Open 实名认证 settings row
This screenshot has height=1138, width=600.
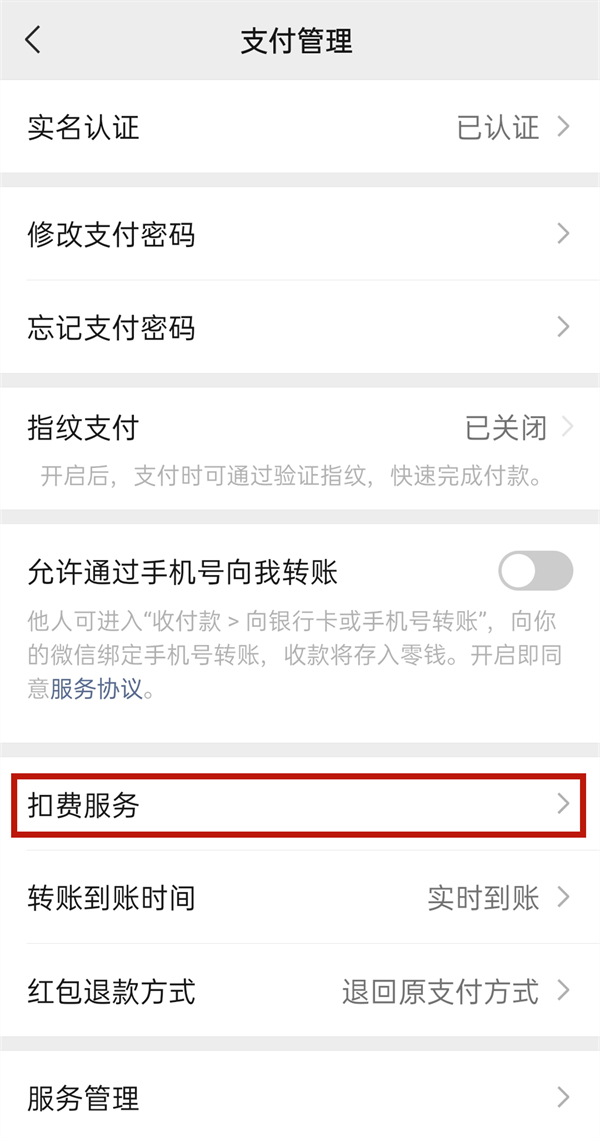300,127
